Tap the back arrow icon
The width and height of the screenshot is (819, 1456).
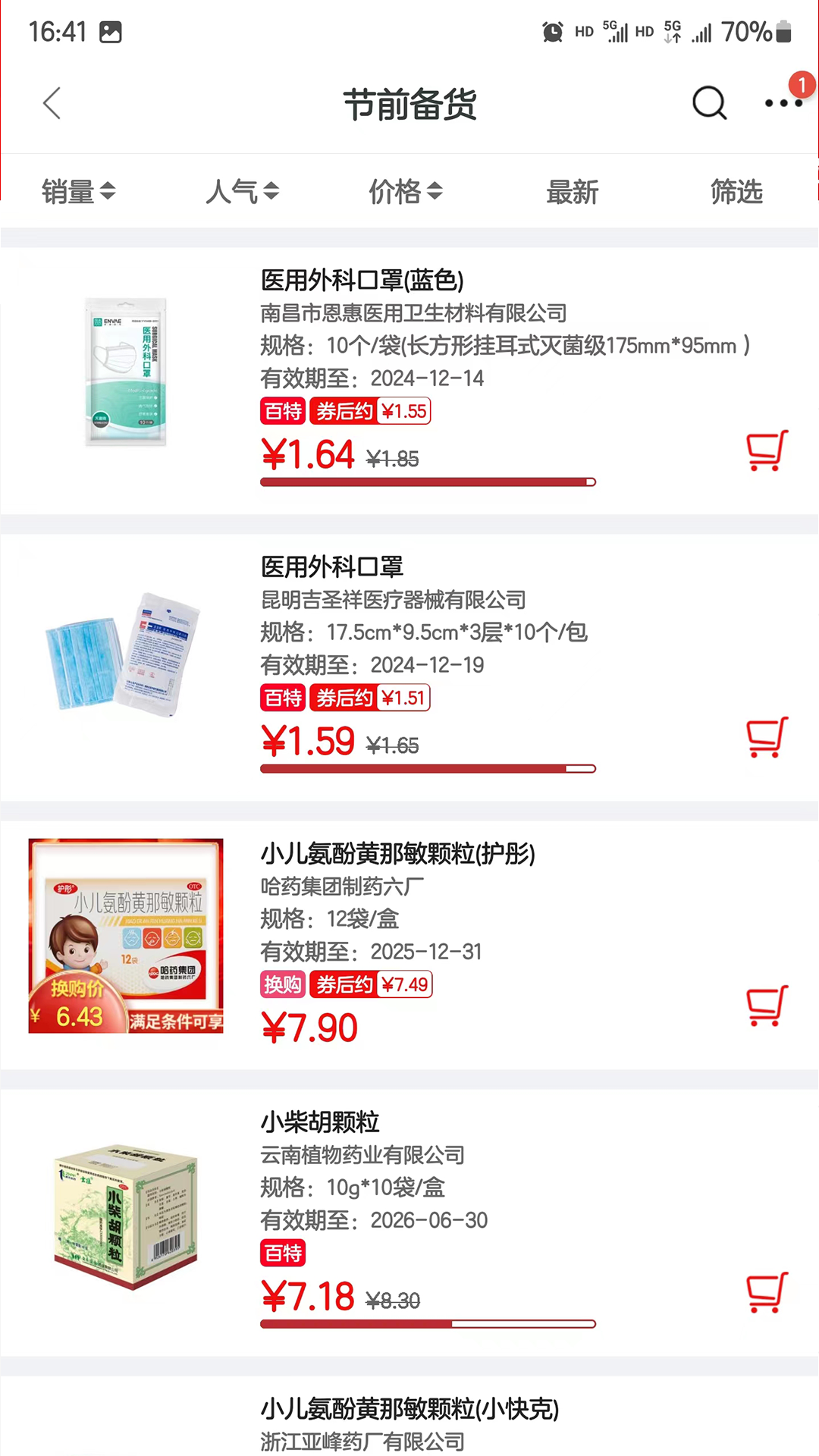pos(51,103)
